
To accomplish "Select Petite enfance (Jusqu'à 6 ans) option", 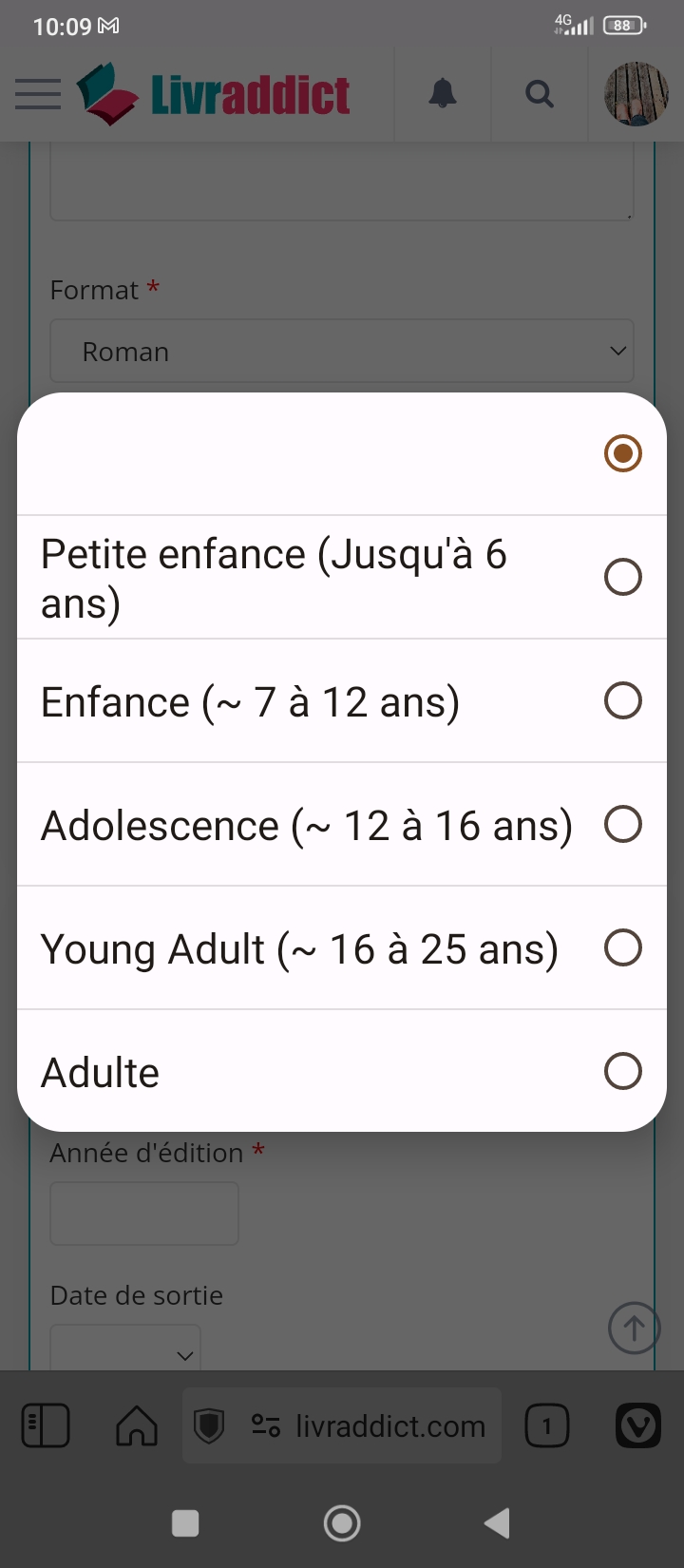I will pos(342,578).
